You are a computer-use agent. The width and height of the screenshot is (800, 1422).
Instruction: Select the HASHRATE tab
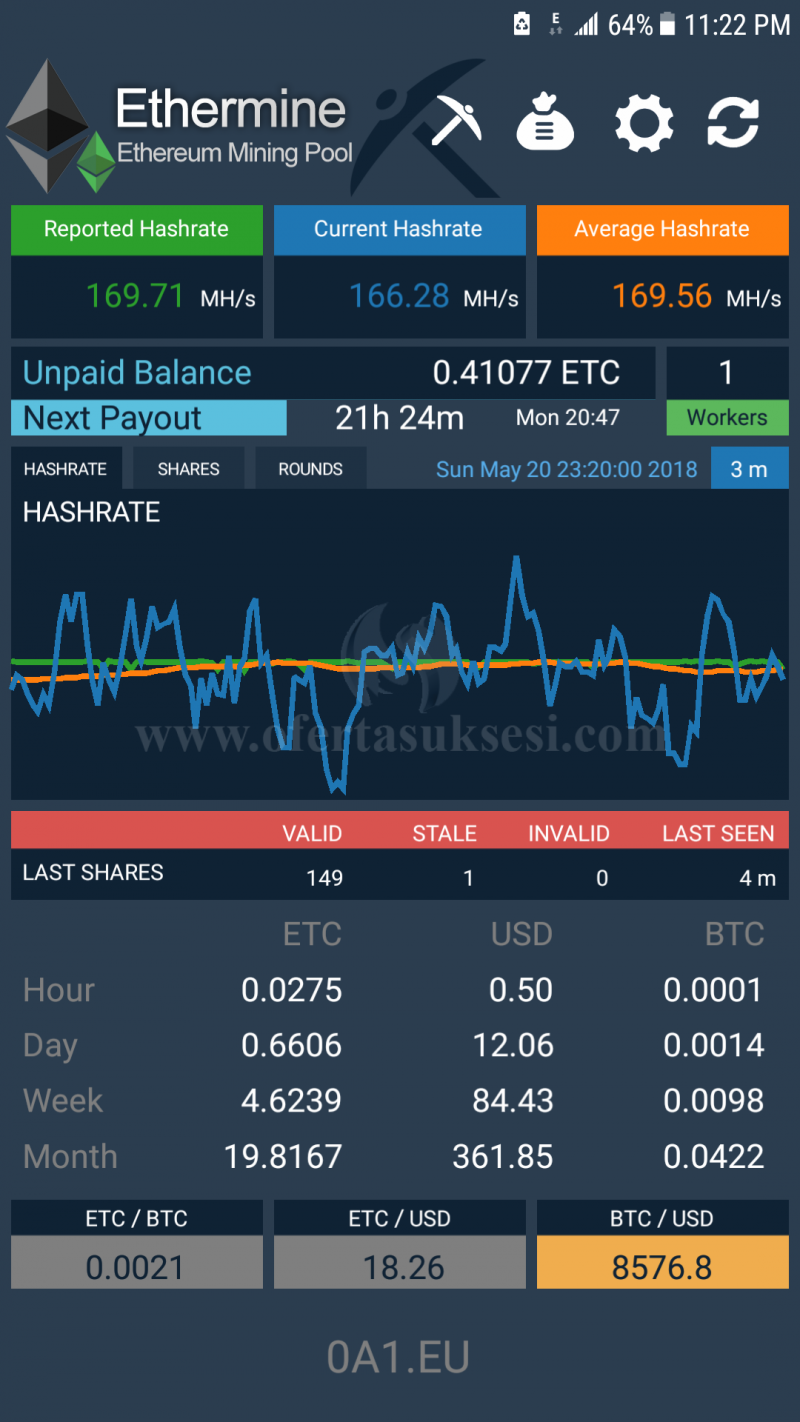tap(66, 469)
